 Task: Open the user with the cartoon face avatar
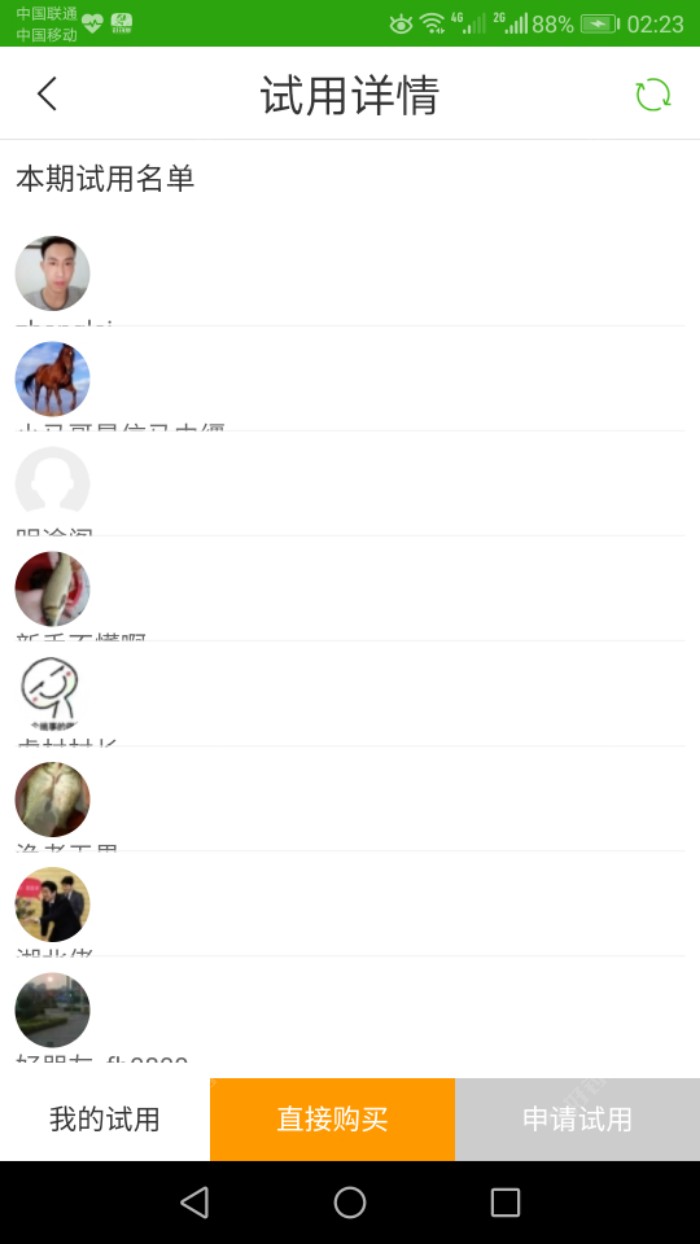tap(53, 694)
